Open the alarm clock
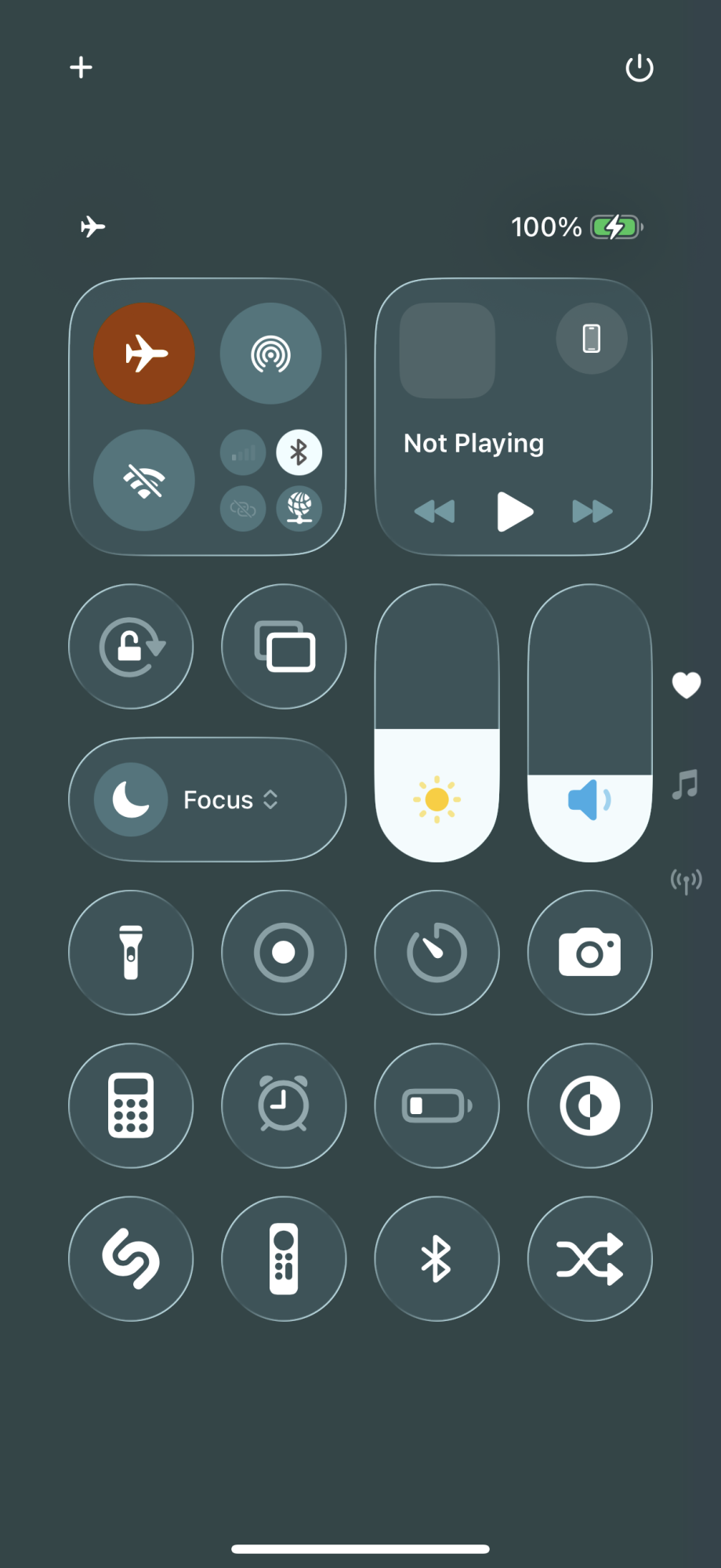 (284, 1105)
